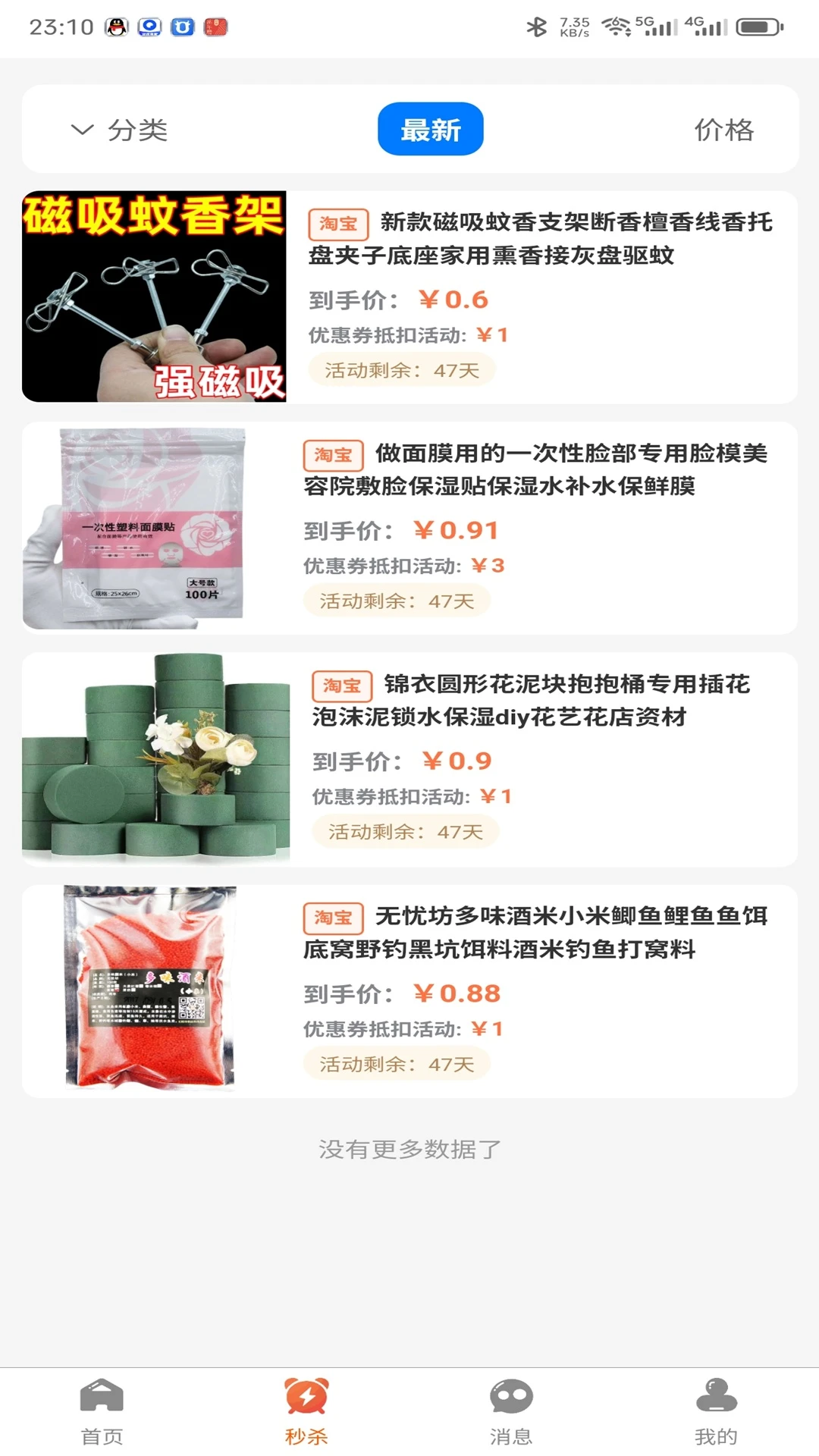The image size is (819, 1456).
Task: Click the 淘宝 badge on the face mask listing
Action: [x=334, y=456]
